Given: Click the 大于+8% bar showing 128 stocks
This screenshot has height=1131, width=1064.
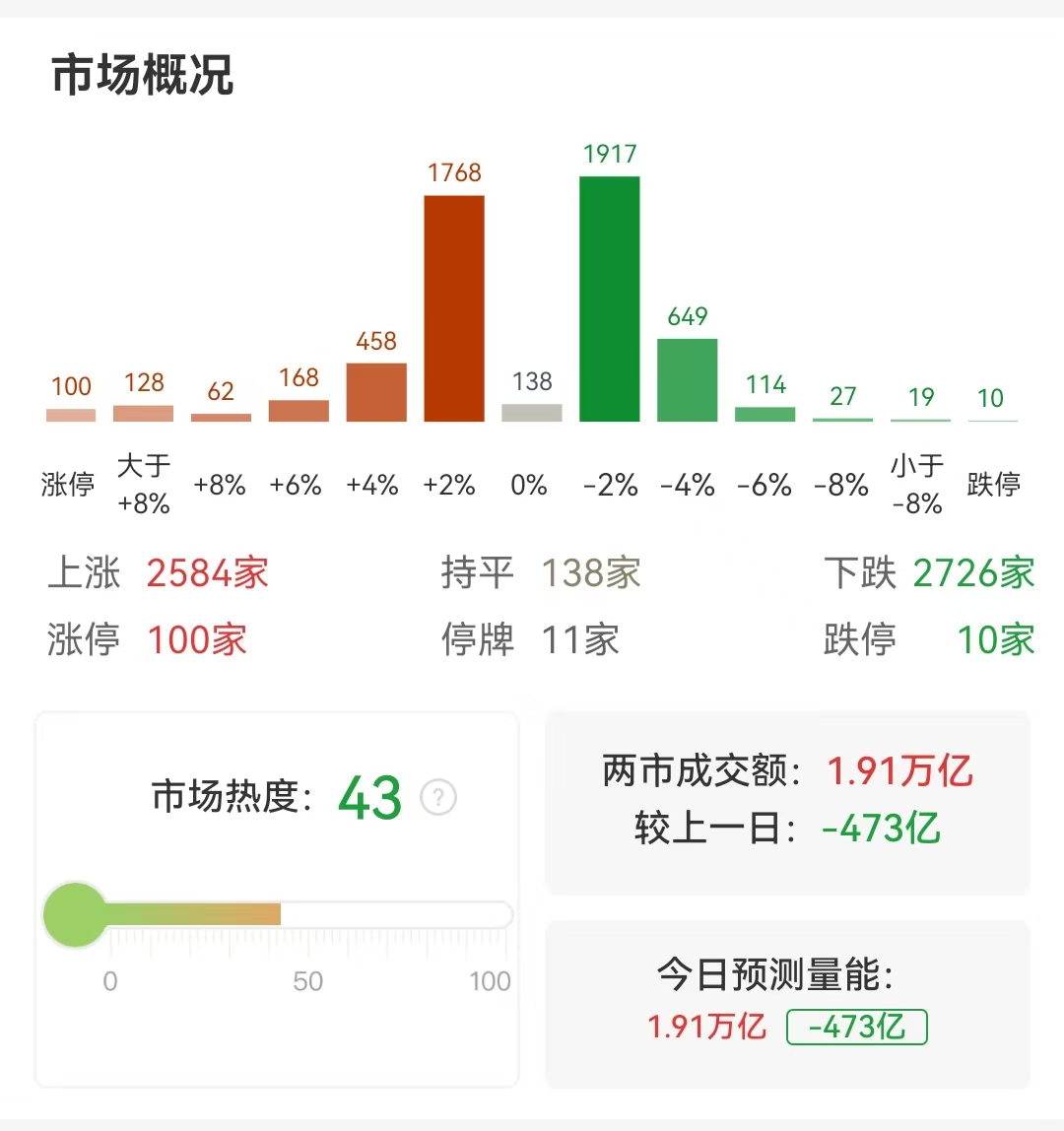Looking at the screenshot, I should [x=143, y=411].
